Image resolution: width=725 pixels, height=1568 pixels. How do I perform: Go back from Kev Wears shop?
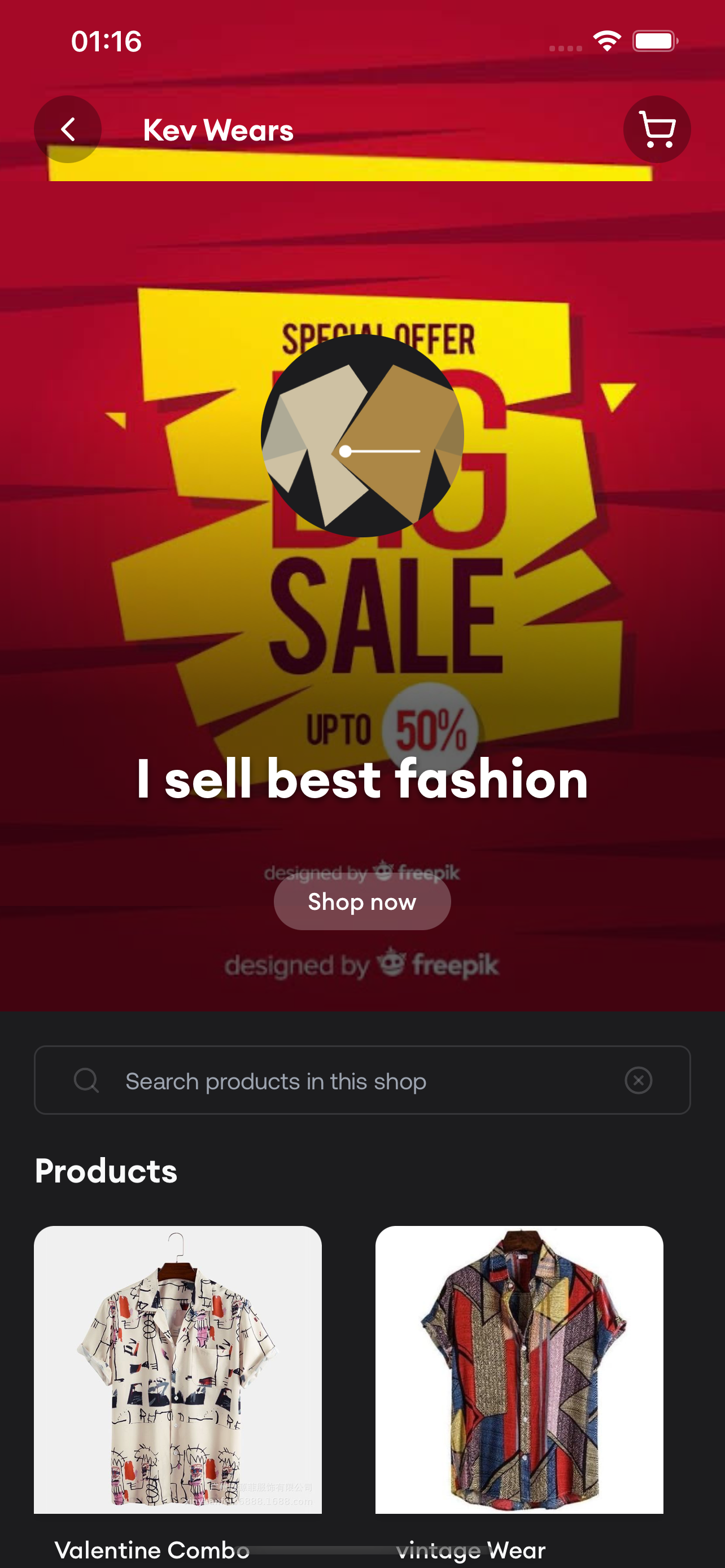point(68,129)
